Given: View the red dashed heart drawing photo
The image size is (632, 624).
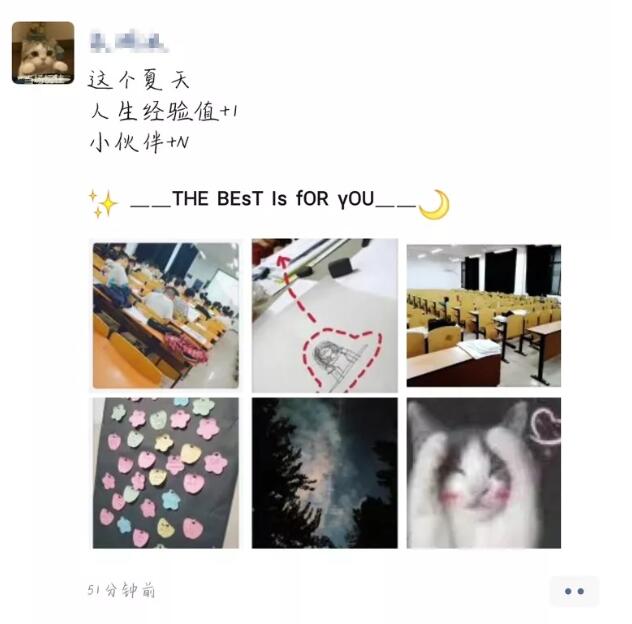Looking at the screenshot, I should pyautogui.click(x=324, y=315).
